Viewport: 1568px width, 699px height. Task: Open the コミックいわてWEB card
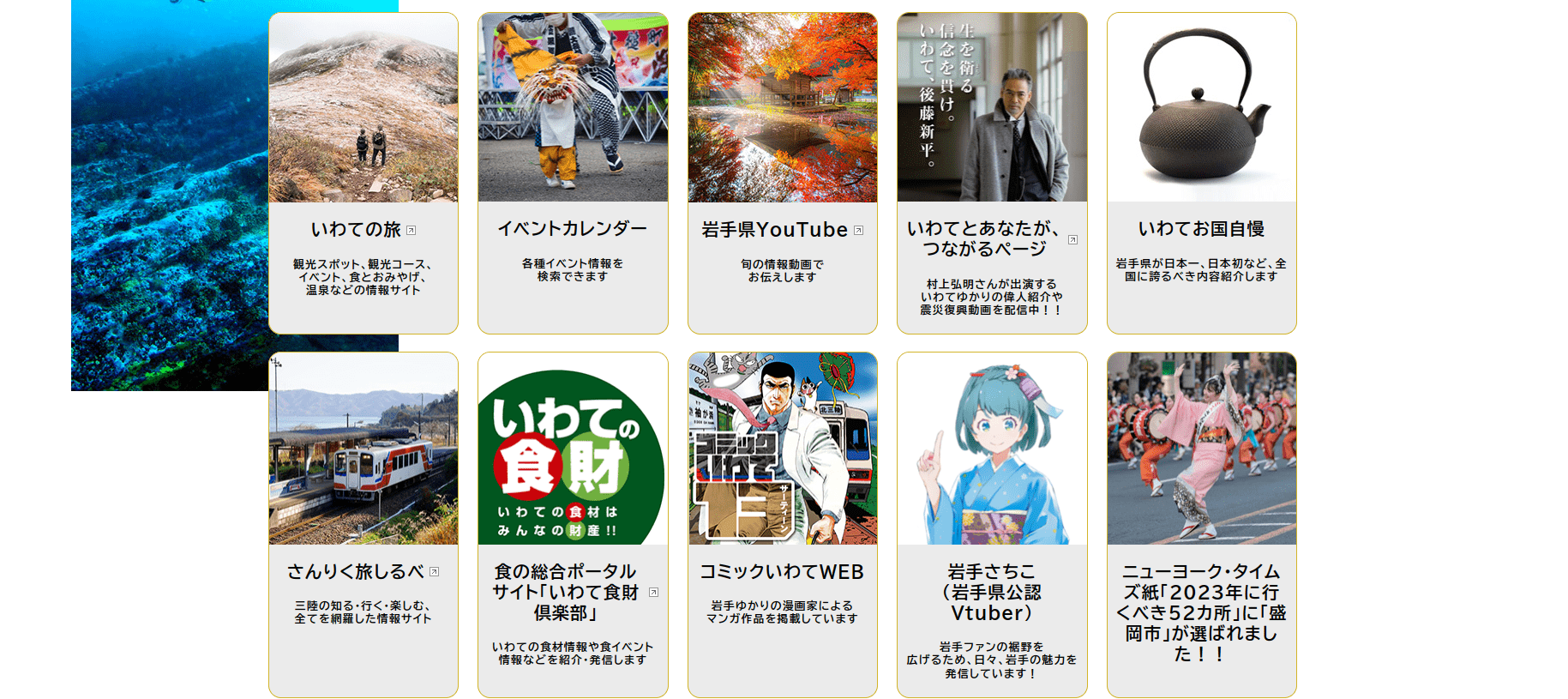pyautogui.click(x=782, y=523)
